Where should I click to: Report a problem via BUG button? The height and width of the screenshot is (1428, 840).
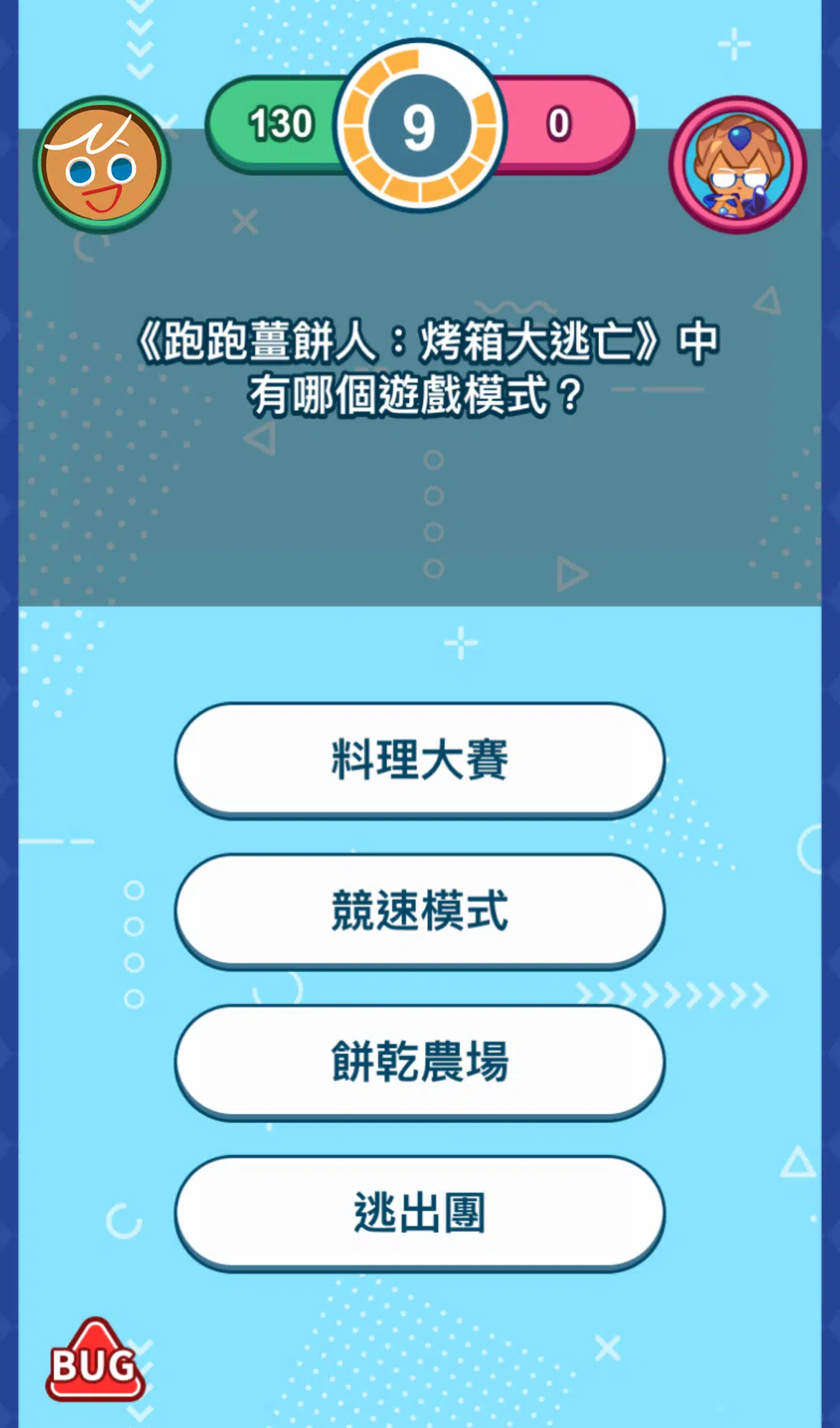pos(94,1362)
